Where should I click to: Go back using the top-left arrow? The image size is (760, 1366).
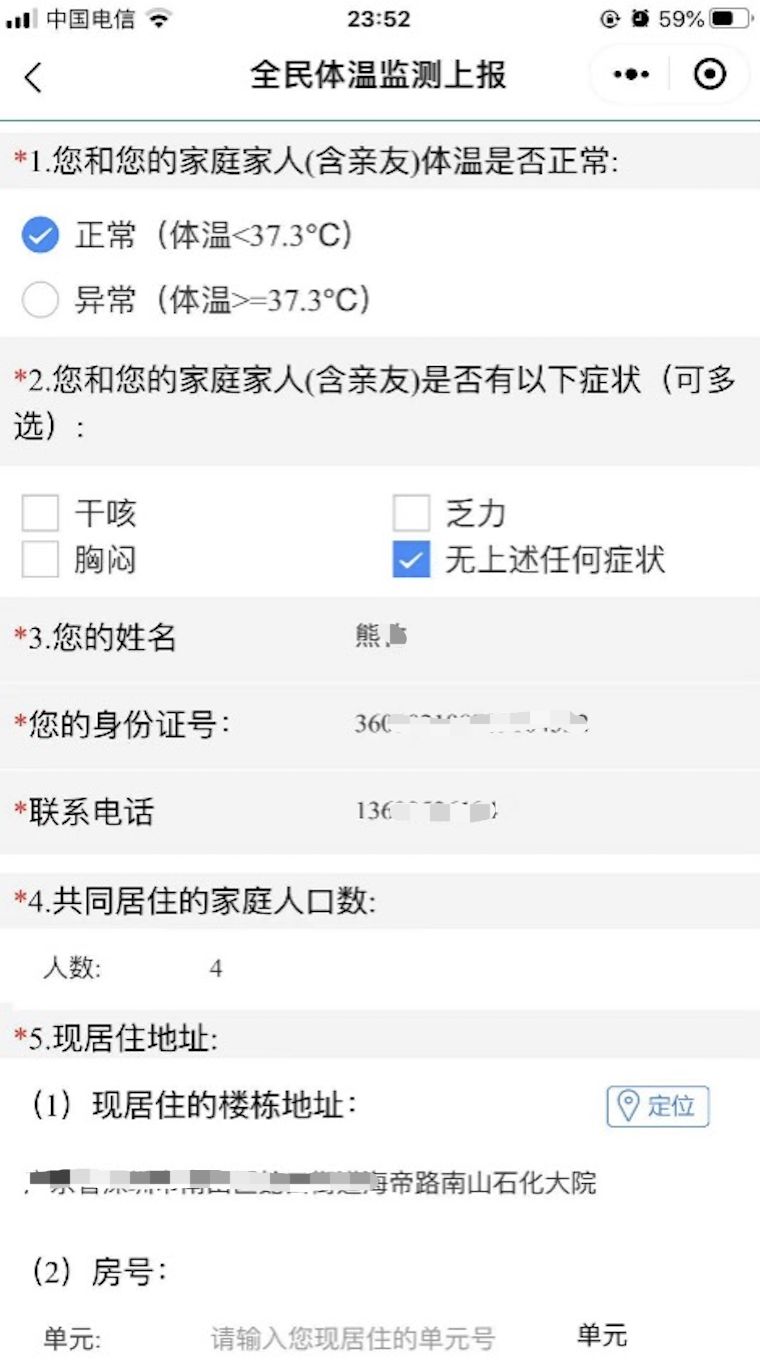[x=33, y=76]
